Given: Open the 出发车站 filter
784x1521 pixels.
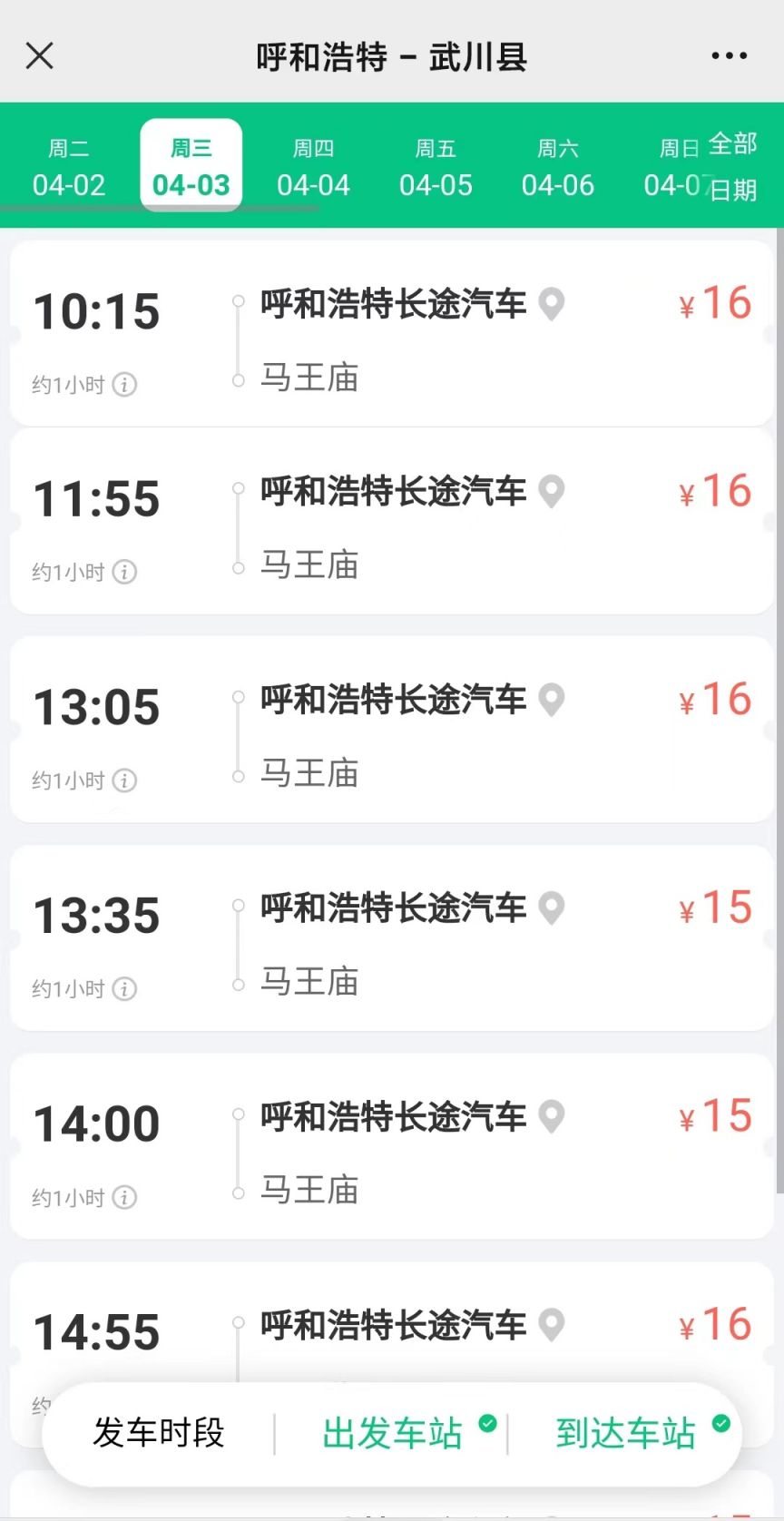Looking at the screenshot, I should [x=393, y=1433].
